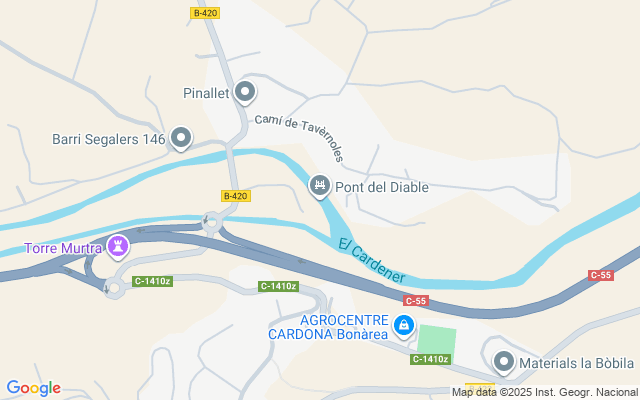Image resolution: width=640 pixels, height=400 pixels.
Task: Open the Materials la Bòbila marker
Action: [x=503, y=361]
